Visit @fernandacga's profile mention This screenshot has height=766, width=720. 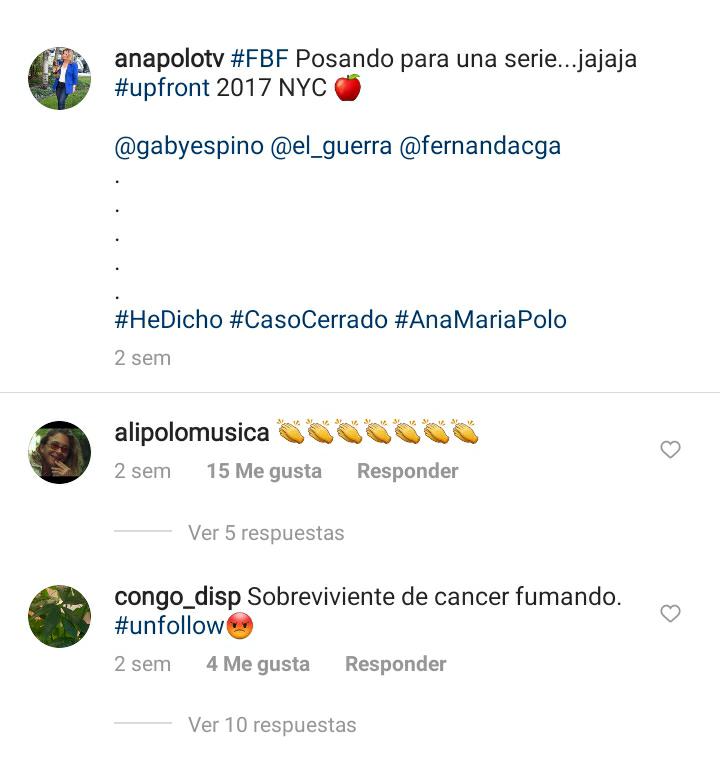480,146
